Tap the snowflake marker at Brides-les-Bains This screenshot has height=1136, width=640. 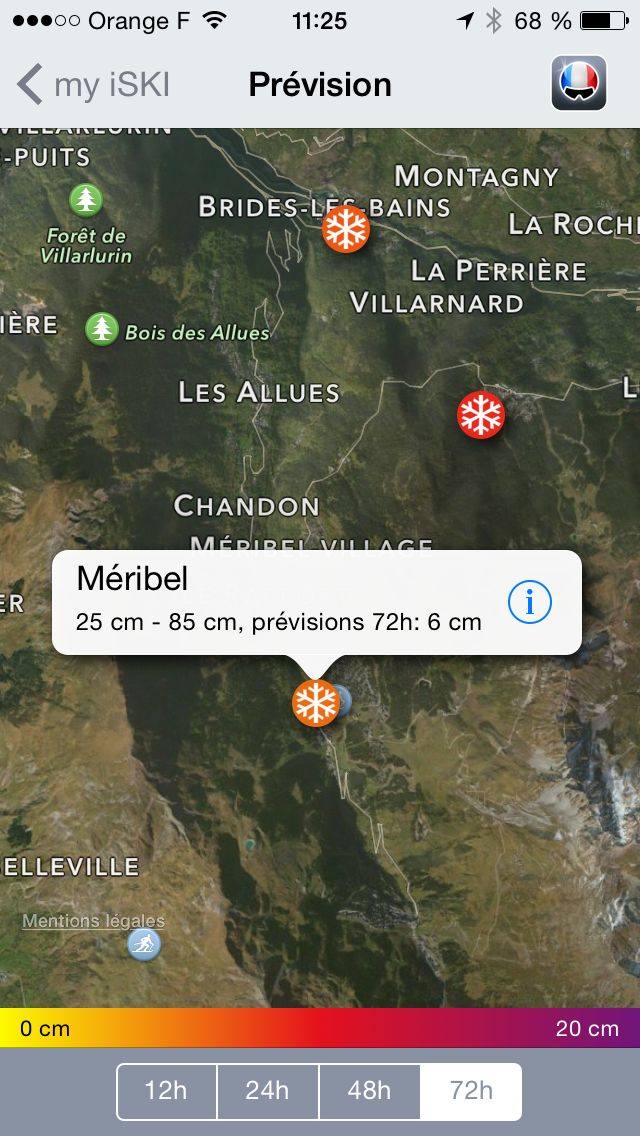(346, 229)
